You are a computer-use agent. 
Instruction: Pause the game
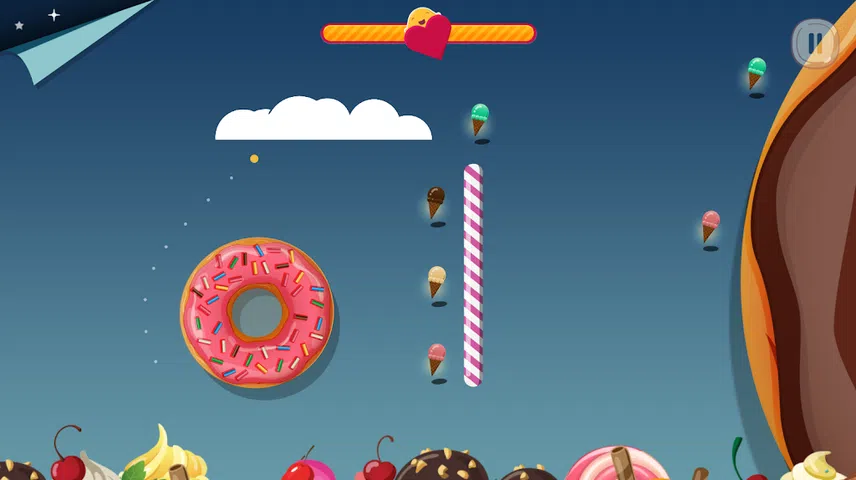815,43
